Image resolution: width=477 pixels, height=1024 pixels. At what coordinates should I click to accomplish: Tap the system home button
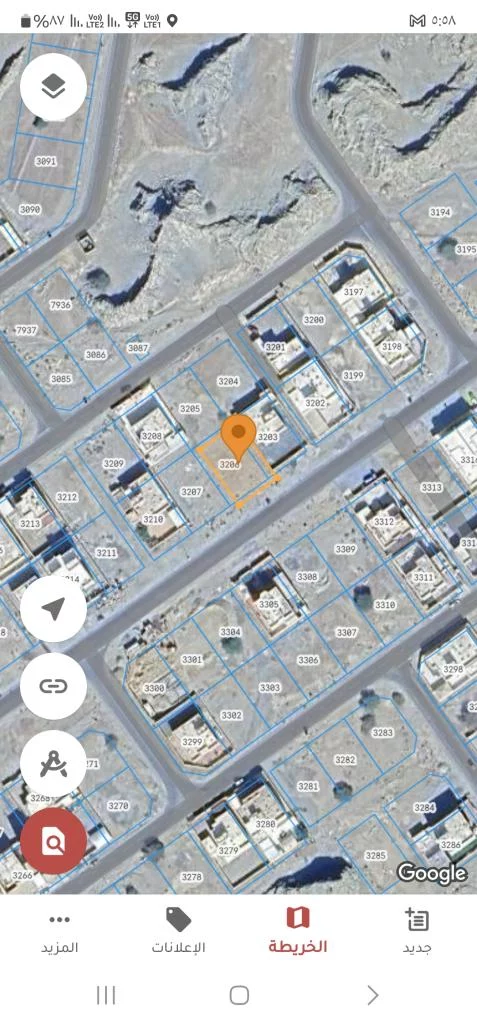coord(239,995)
